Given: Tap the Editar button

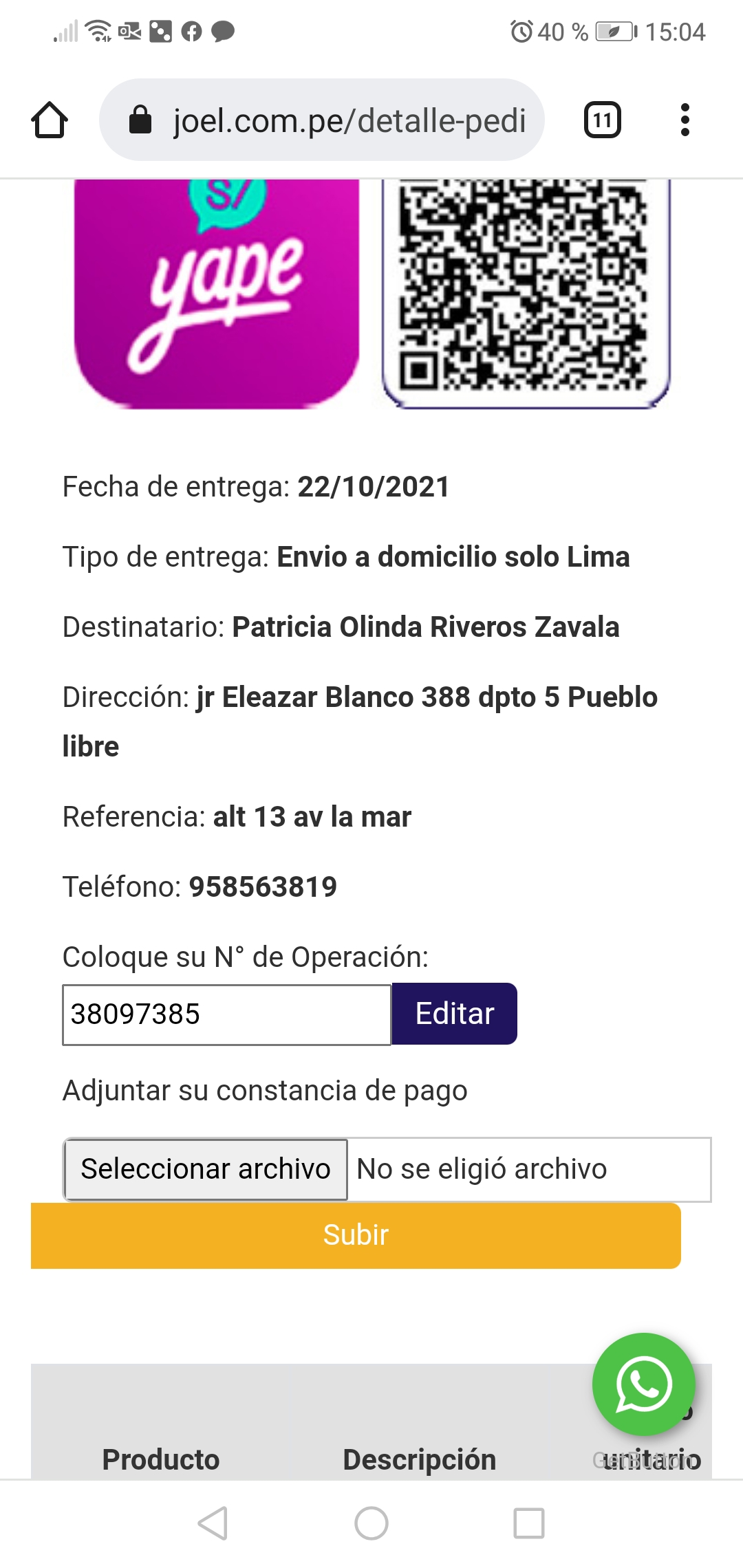Looking at the screenshot, I should click(x=454, y=1014).
